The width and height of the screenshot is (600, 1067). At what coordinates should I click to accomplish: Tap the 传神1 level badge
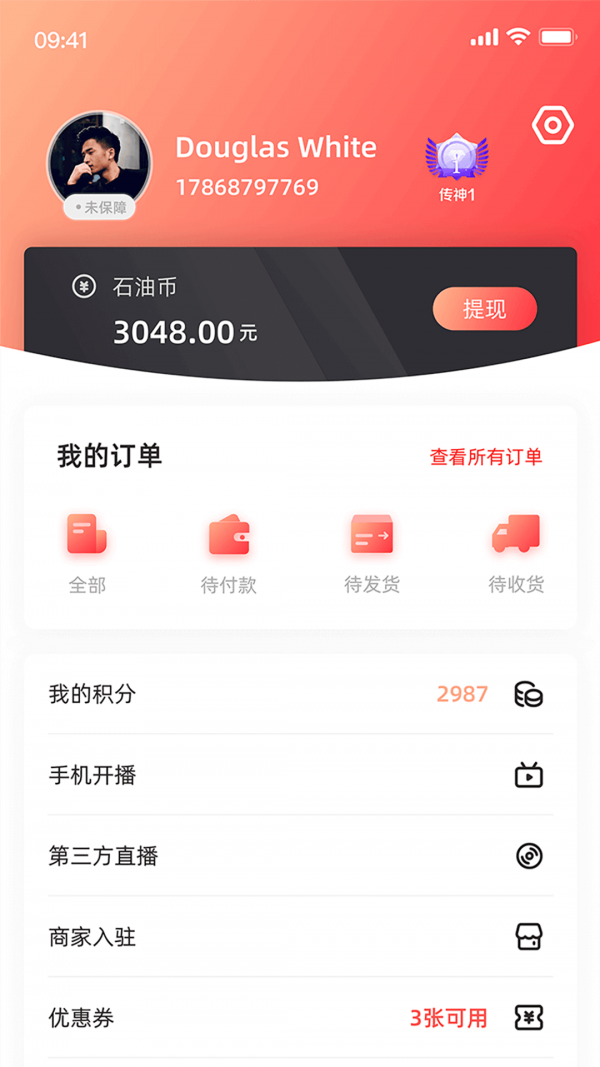pos(457,167)
